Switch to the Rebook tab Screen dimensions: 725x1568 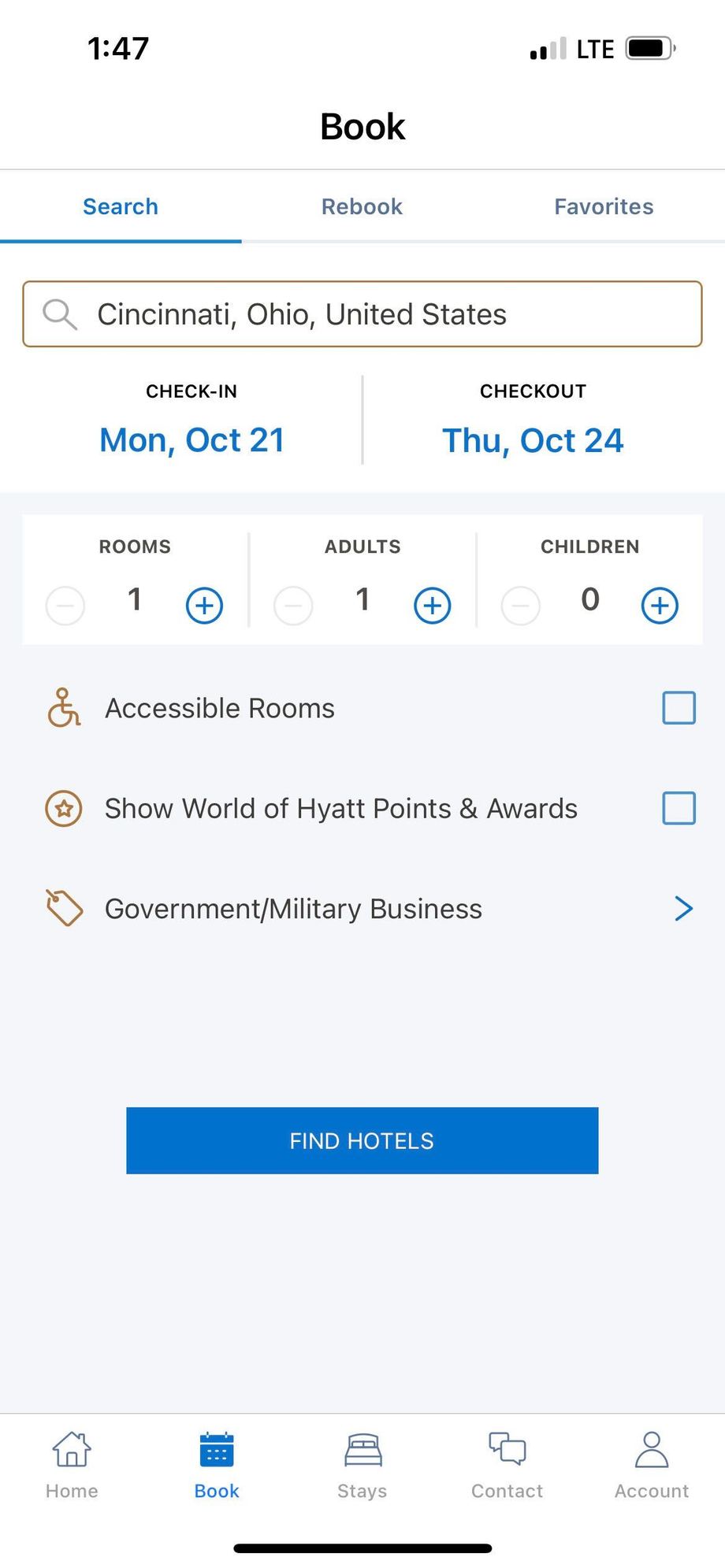click(362, 206)
